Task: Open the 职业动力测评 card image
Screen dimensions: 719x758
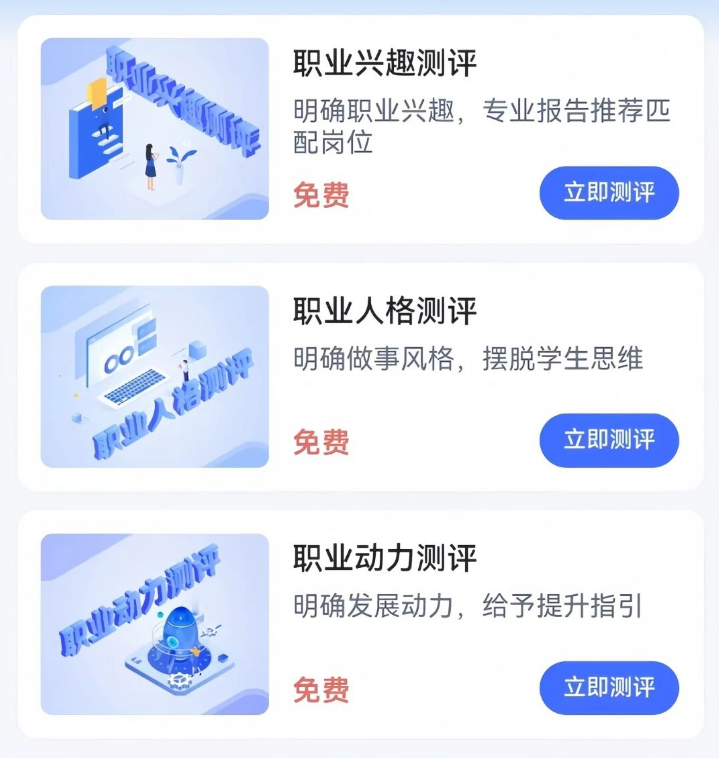Action: [155, 624]
